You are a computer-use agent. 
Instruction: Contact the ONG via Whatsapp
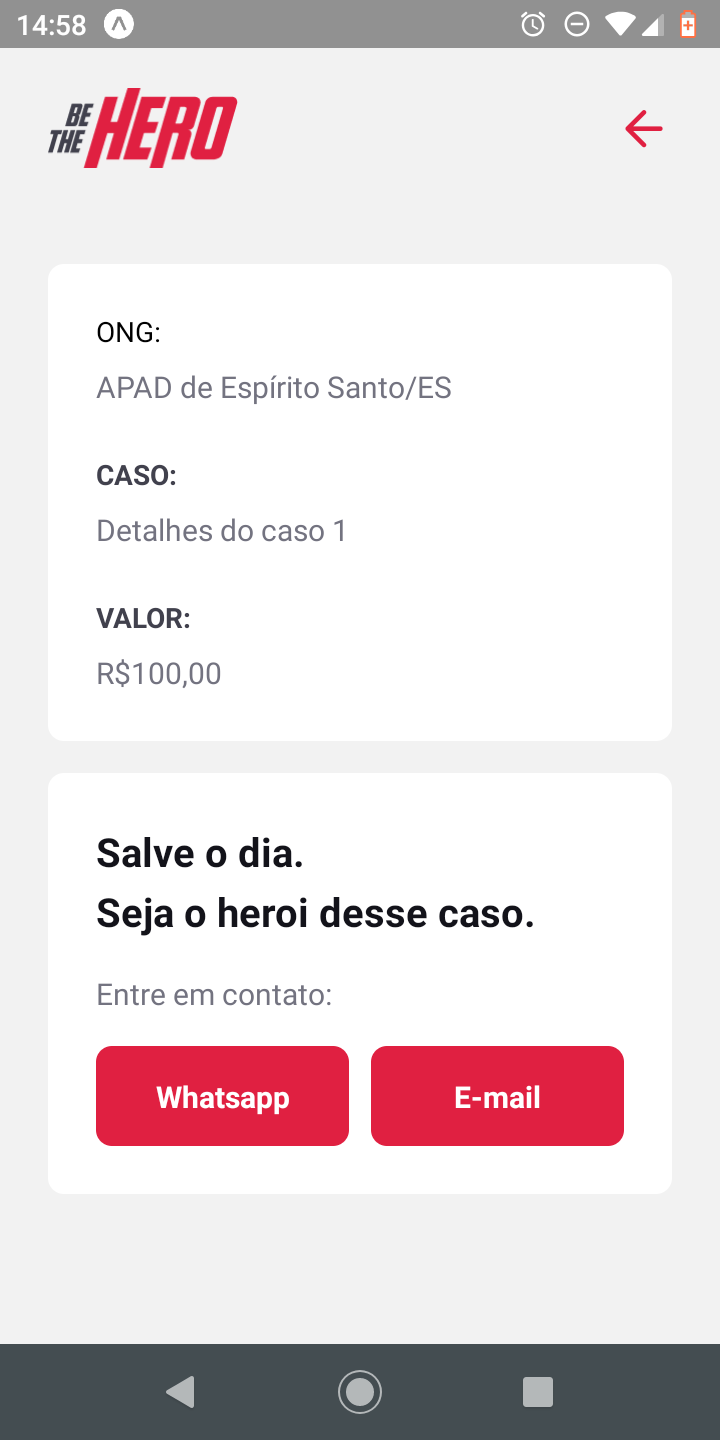[222, 1096]
